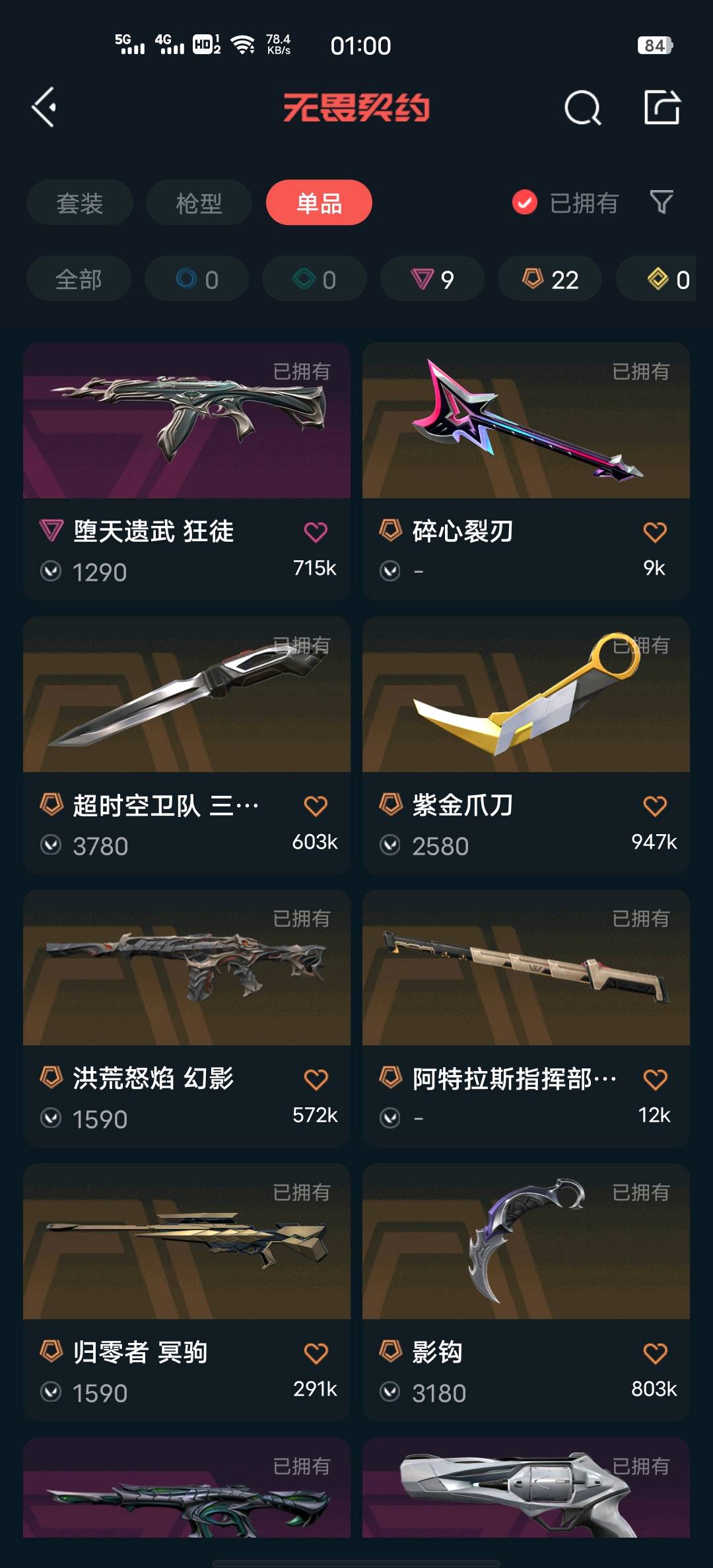The height and width of the screenshot is (1568, 713).
Task: Switch to the 枪型 tab
Action: coord(199,203)
